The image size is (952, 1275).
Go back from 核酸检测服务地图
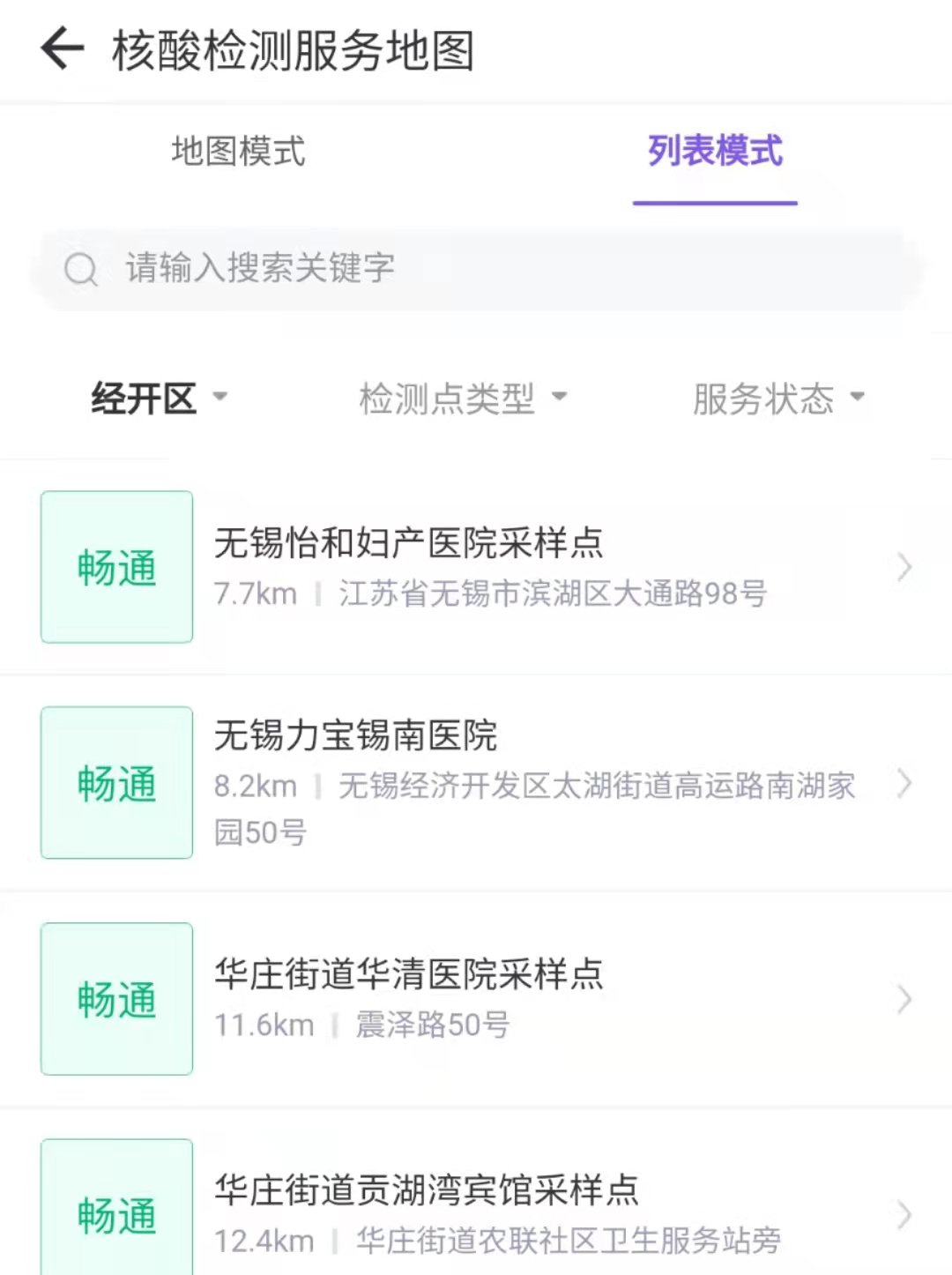pos(63,48)
